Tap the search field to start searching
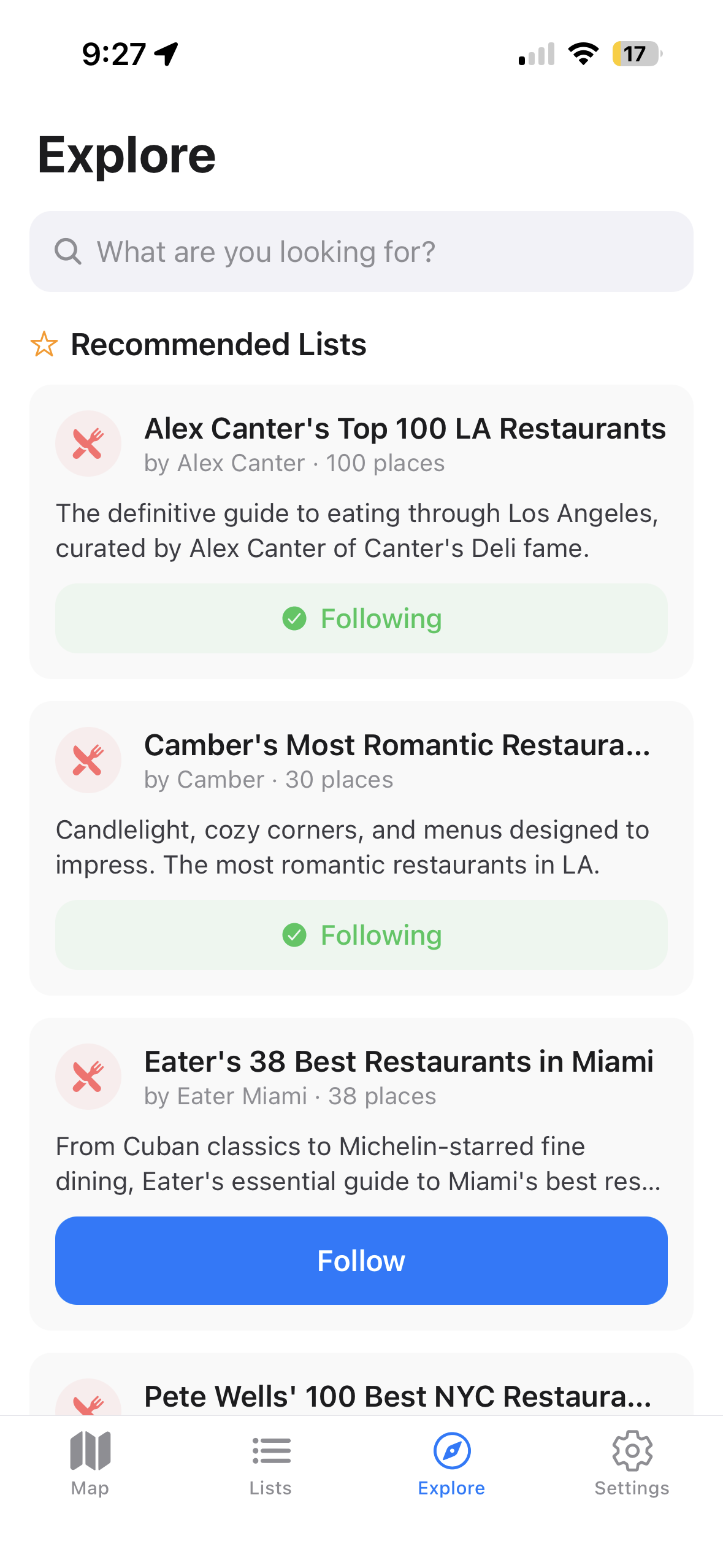 [x=361, y=251]
